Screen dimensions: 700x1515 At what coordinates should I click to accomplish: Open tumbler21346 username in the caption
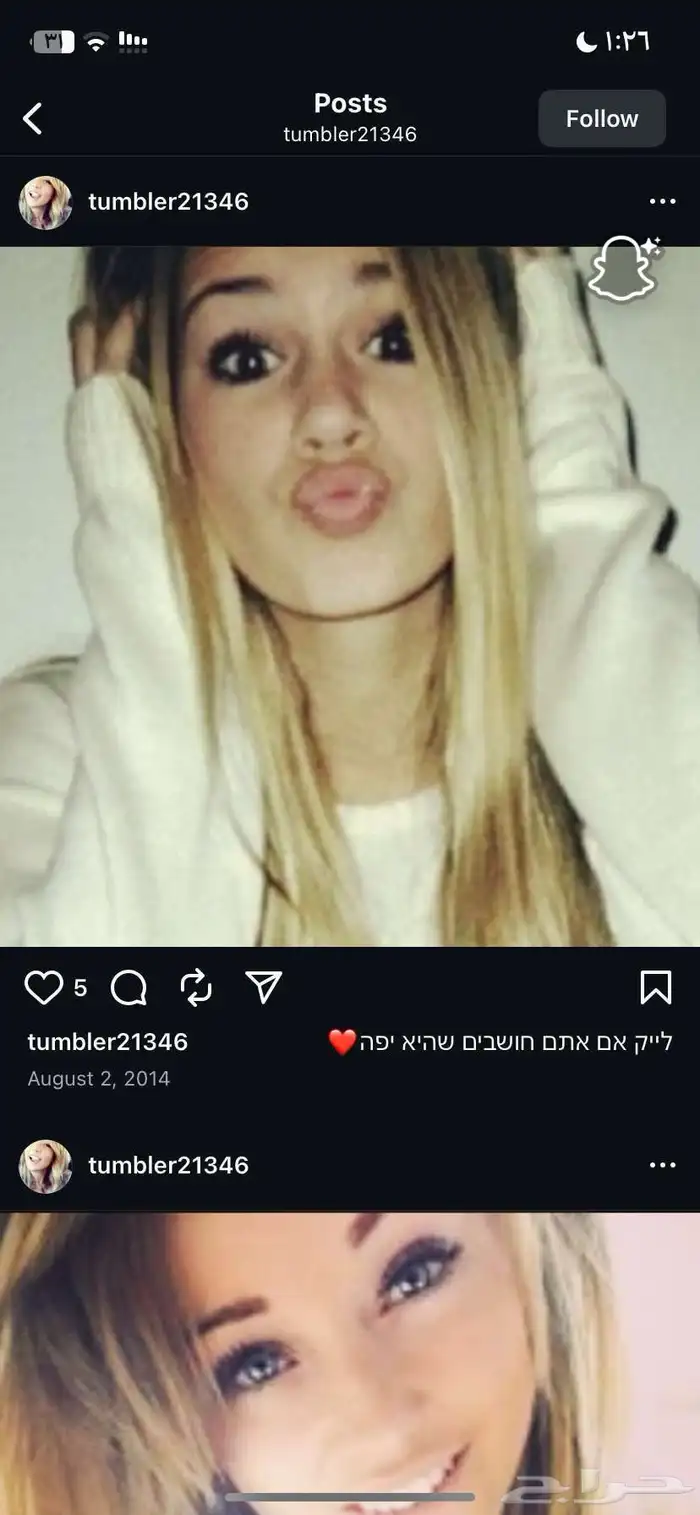point(108,1042)
